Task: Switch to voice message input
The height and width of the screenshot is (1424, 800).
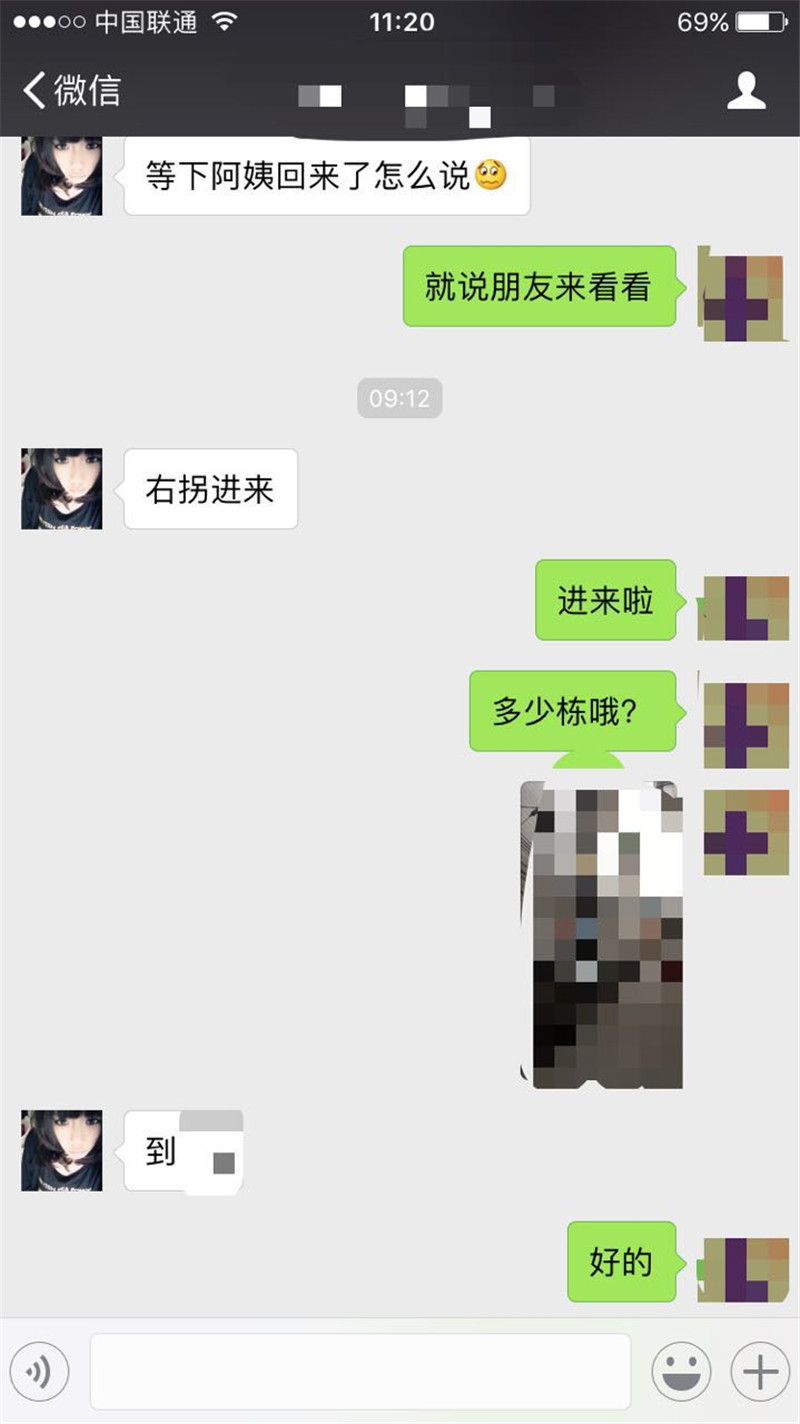Action: coord(39,1372)
